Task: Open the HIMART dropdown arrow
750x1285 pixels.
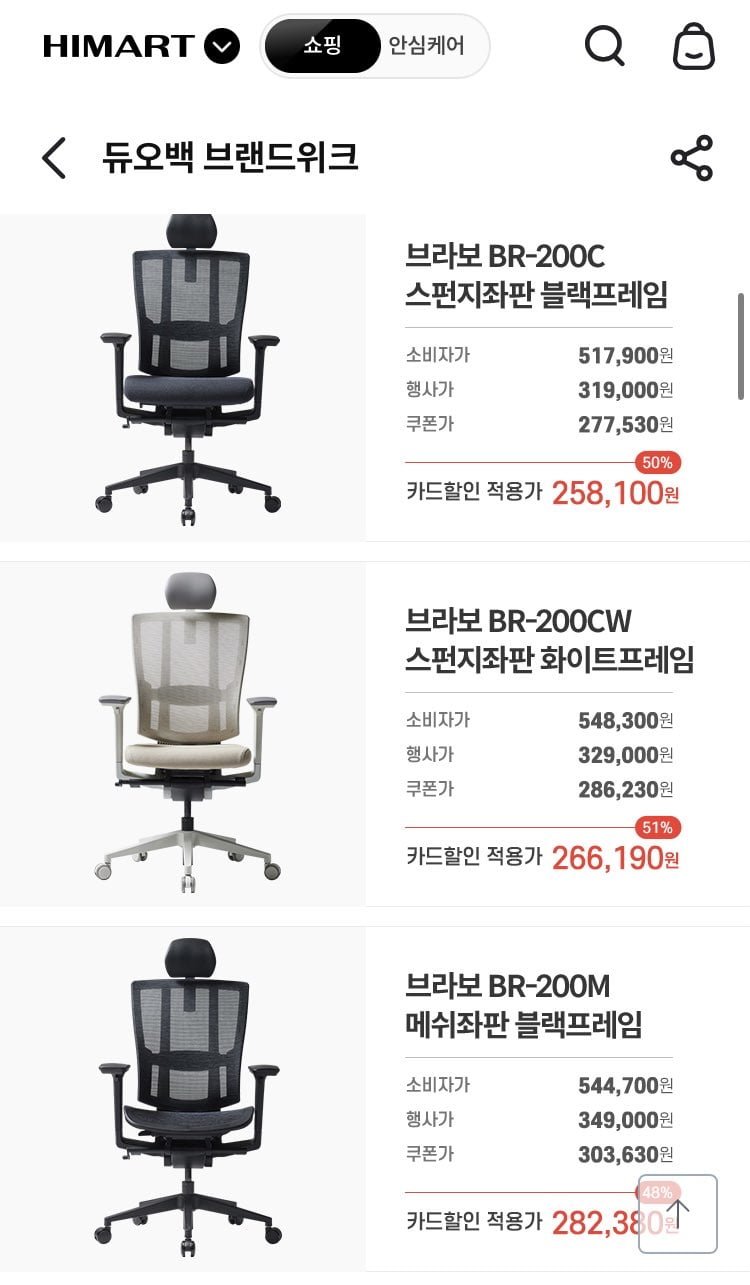Action: pos(222,46)
